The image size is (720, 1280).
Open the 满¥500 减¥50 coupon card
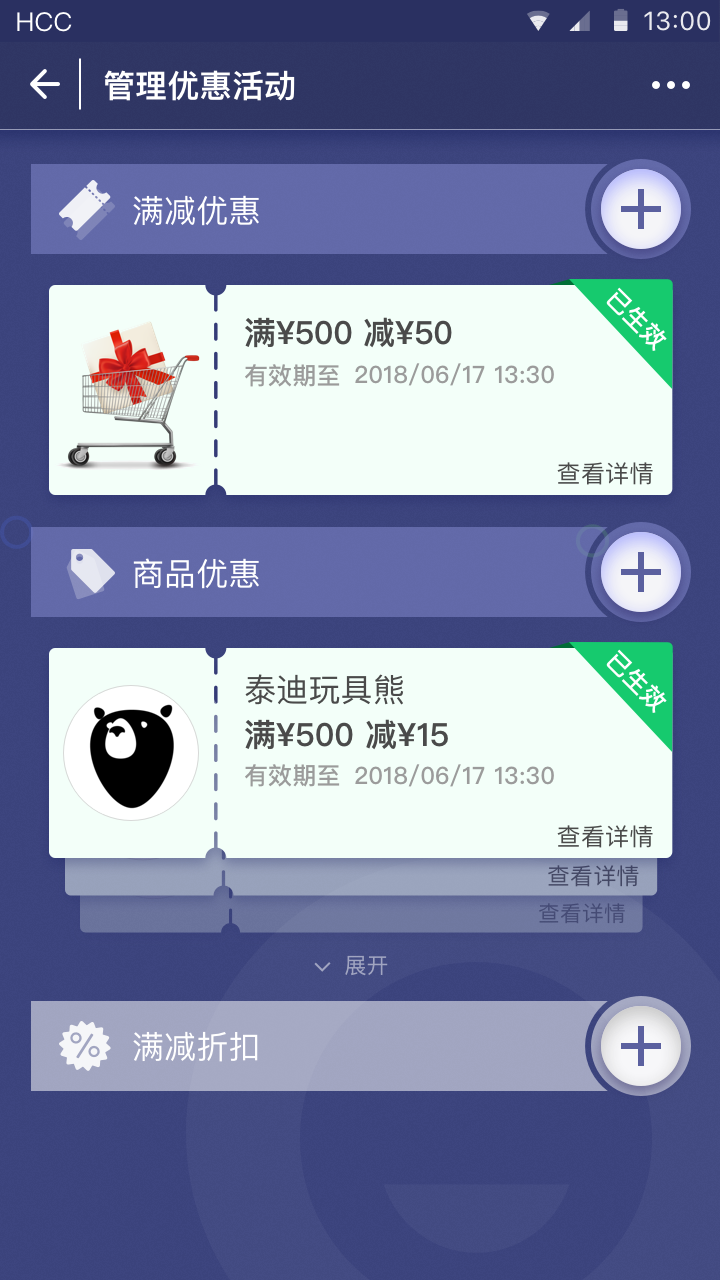point(361,389)
